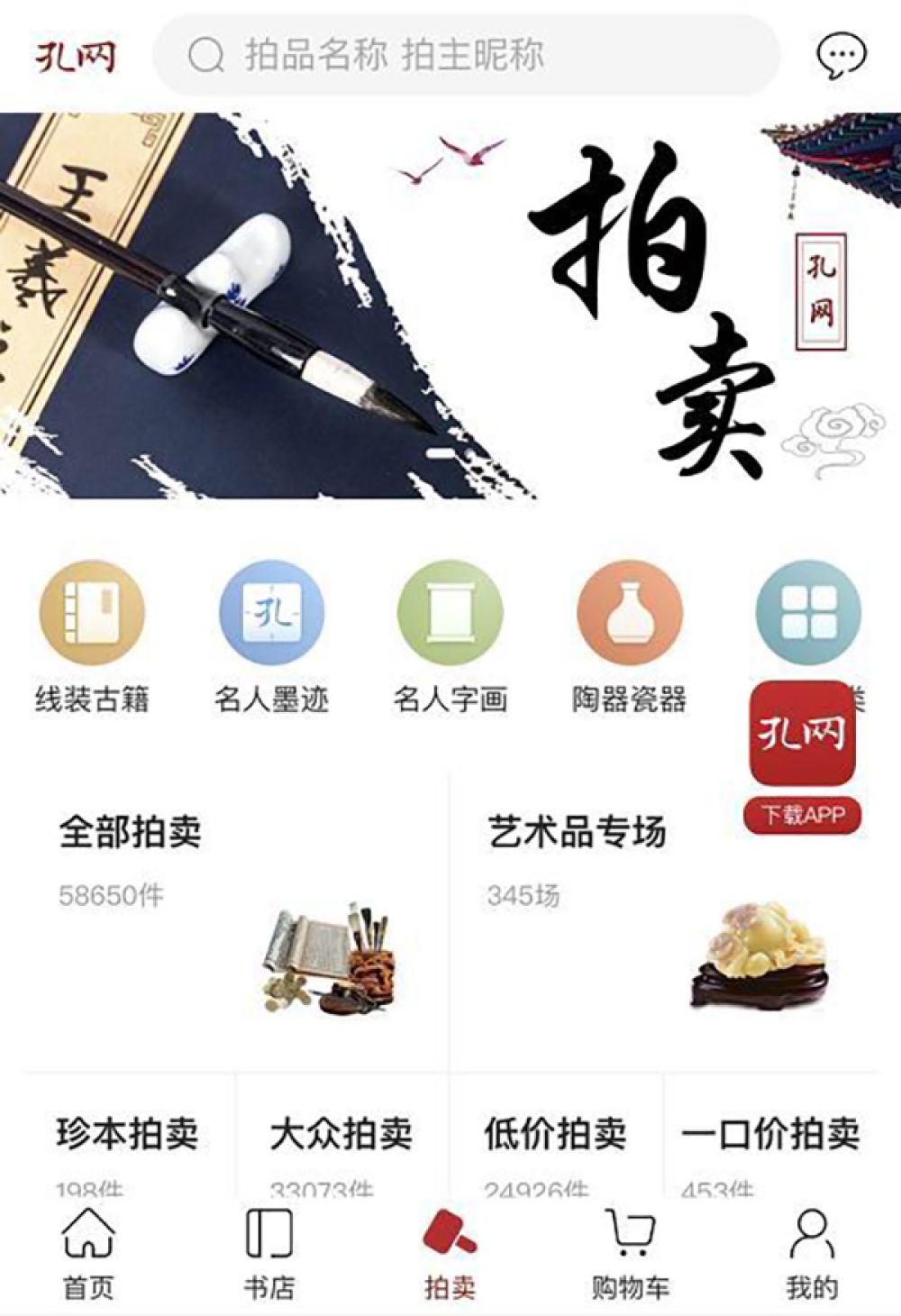
Task: Switch to the 书店 tab
Action: pos(269,1255)
